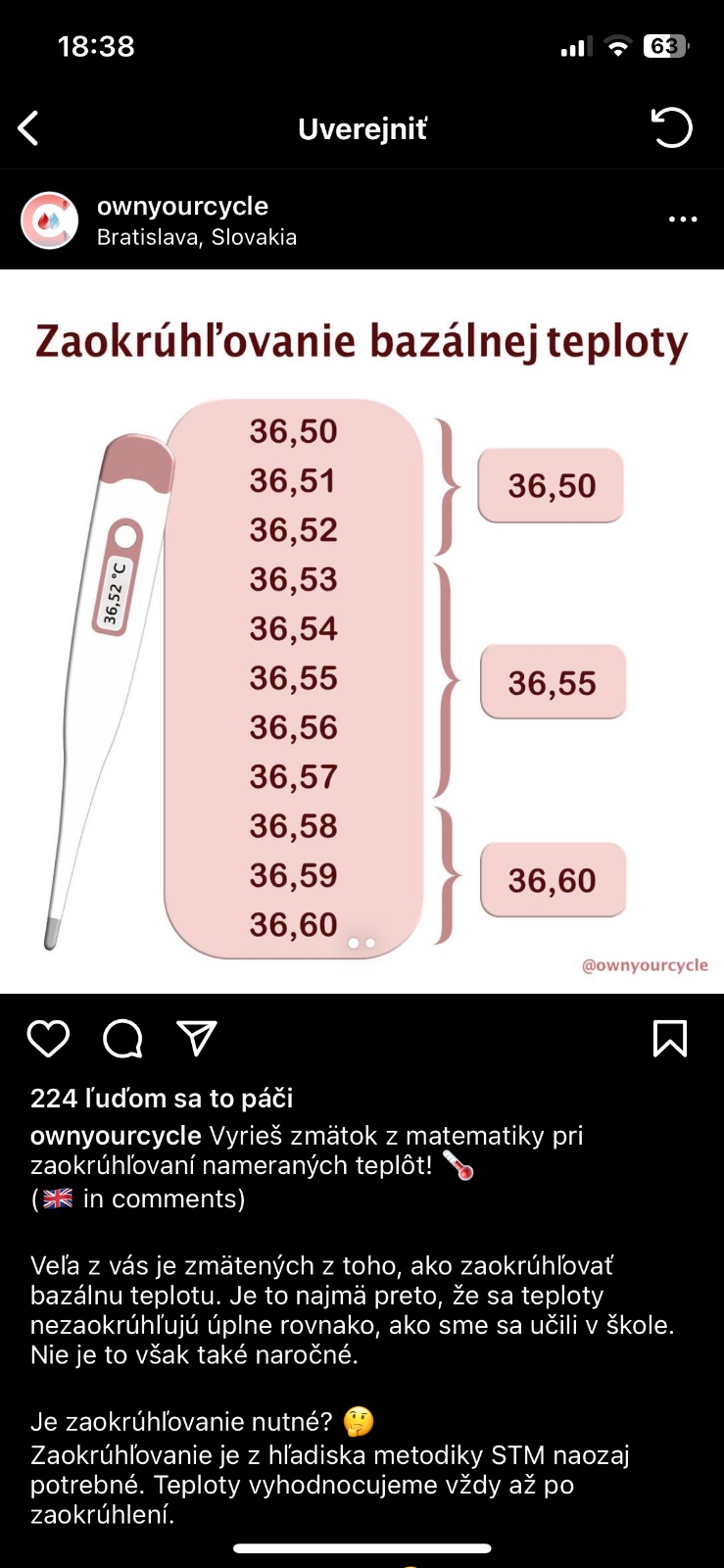Open the ownyourcycle profile picture
The width and height of the screenshot is (724, 1568).
tap(49, 220)
